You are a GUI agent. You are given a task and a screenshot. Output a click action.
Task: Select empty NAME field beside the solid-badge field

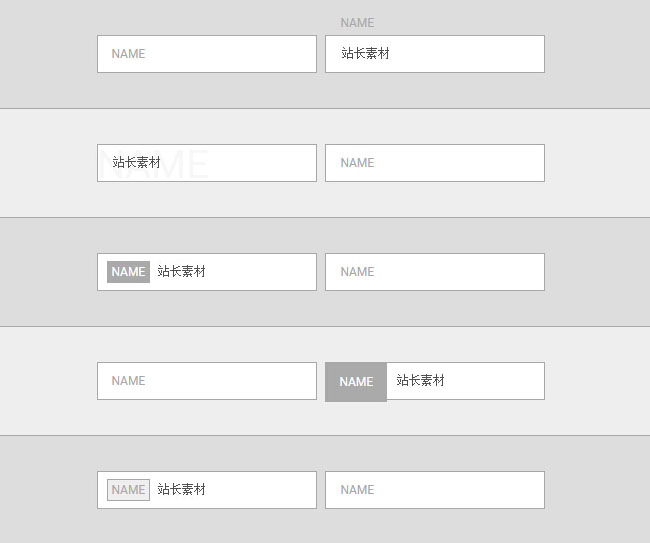[x=435, y=272]
